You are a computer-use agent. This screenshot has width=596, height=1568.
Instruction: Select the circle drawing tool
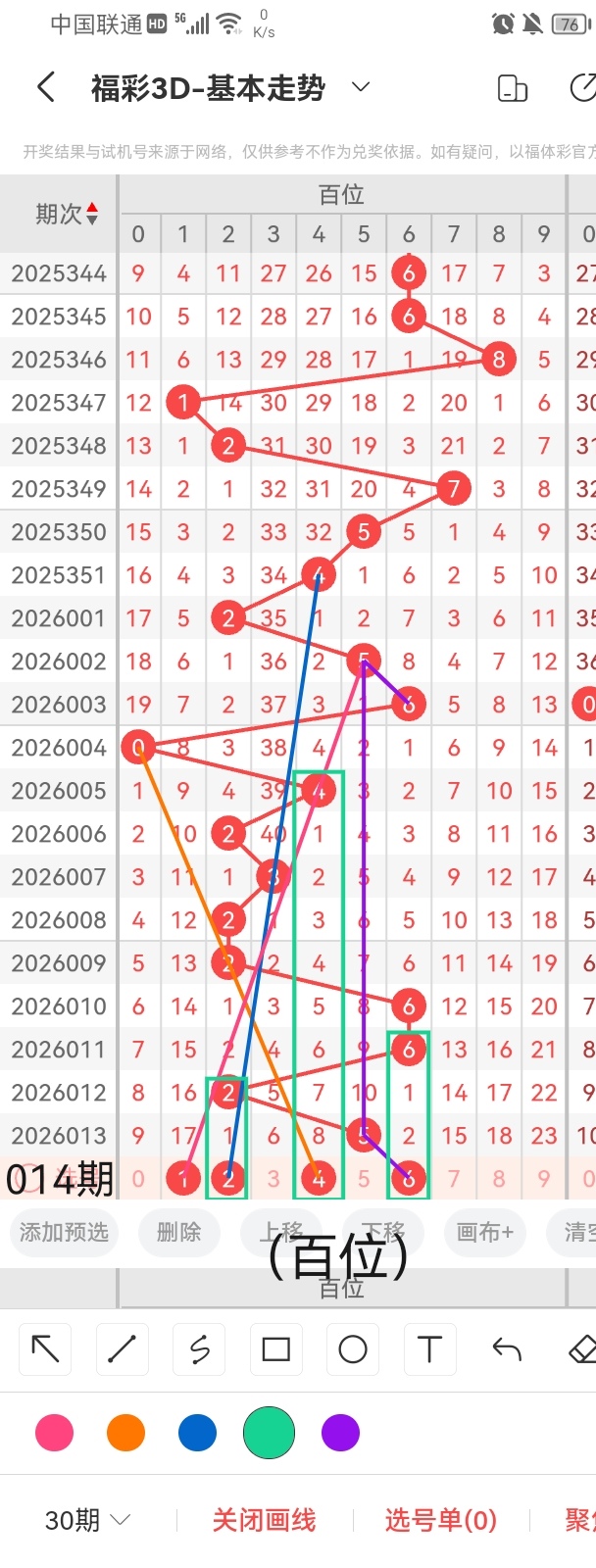[353, 1349]
